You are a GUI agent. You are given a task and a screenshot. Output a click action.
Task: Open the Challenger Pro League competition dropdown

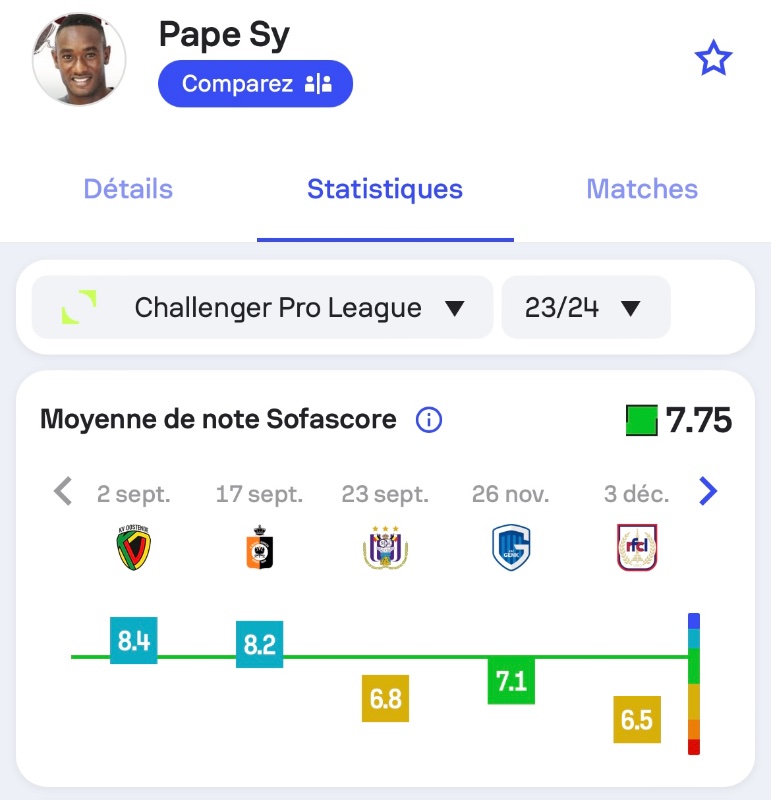pos(263,307)
